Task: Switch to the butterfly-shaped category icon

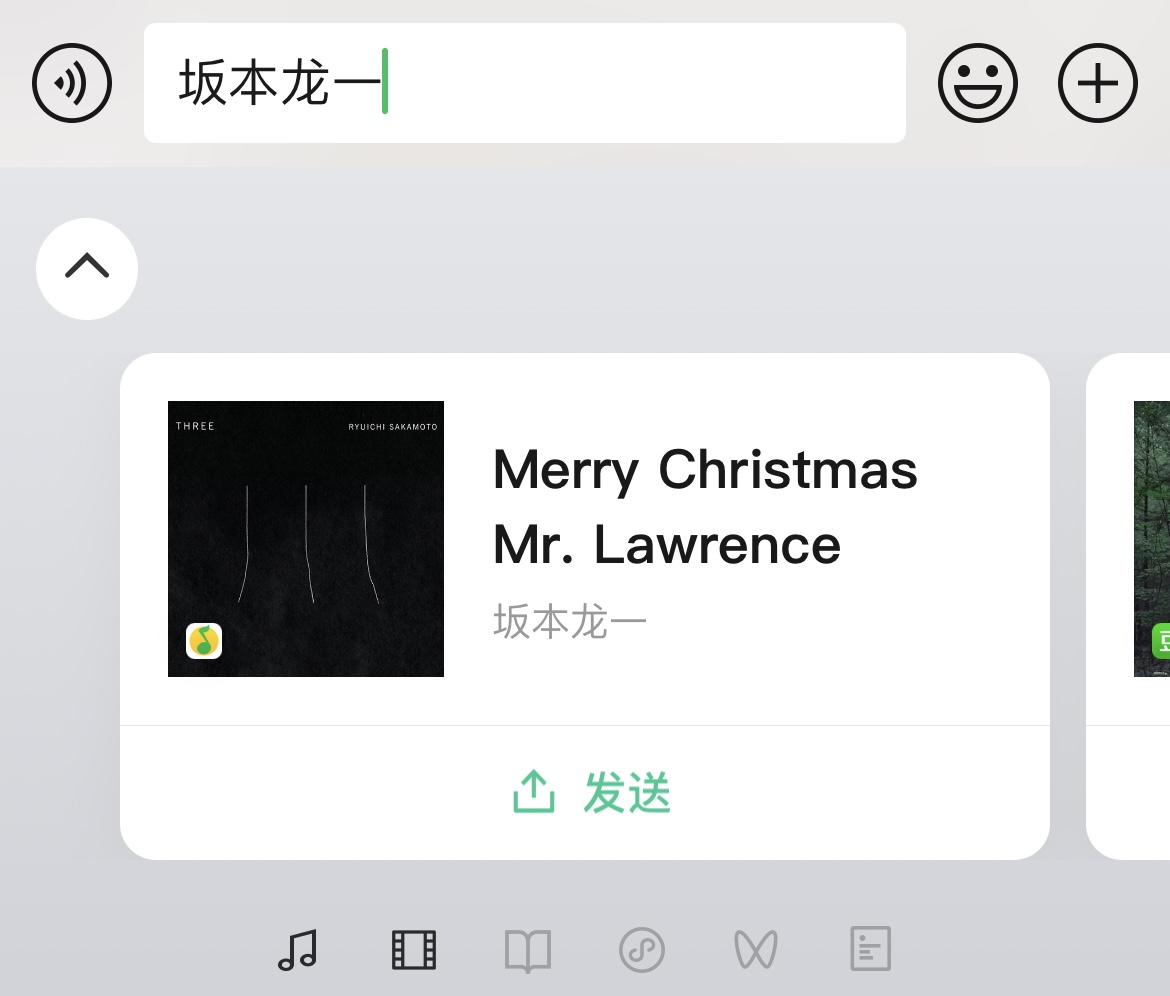Action: (756, 949)
